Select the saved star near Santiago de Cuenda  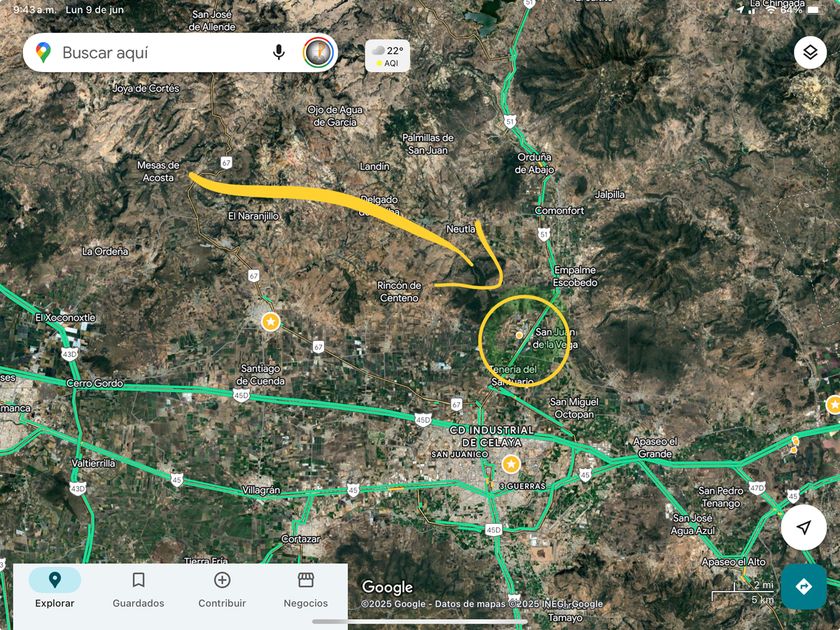pyautogui.click(x=271, y=322)
